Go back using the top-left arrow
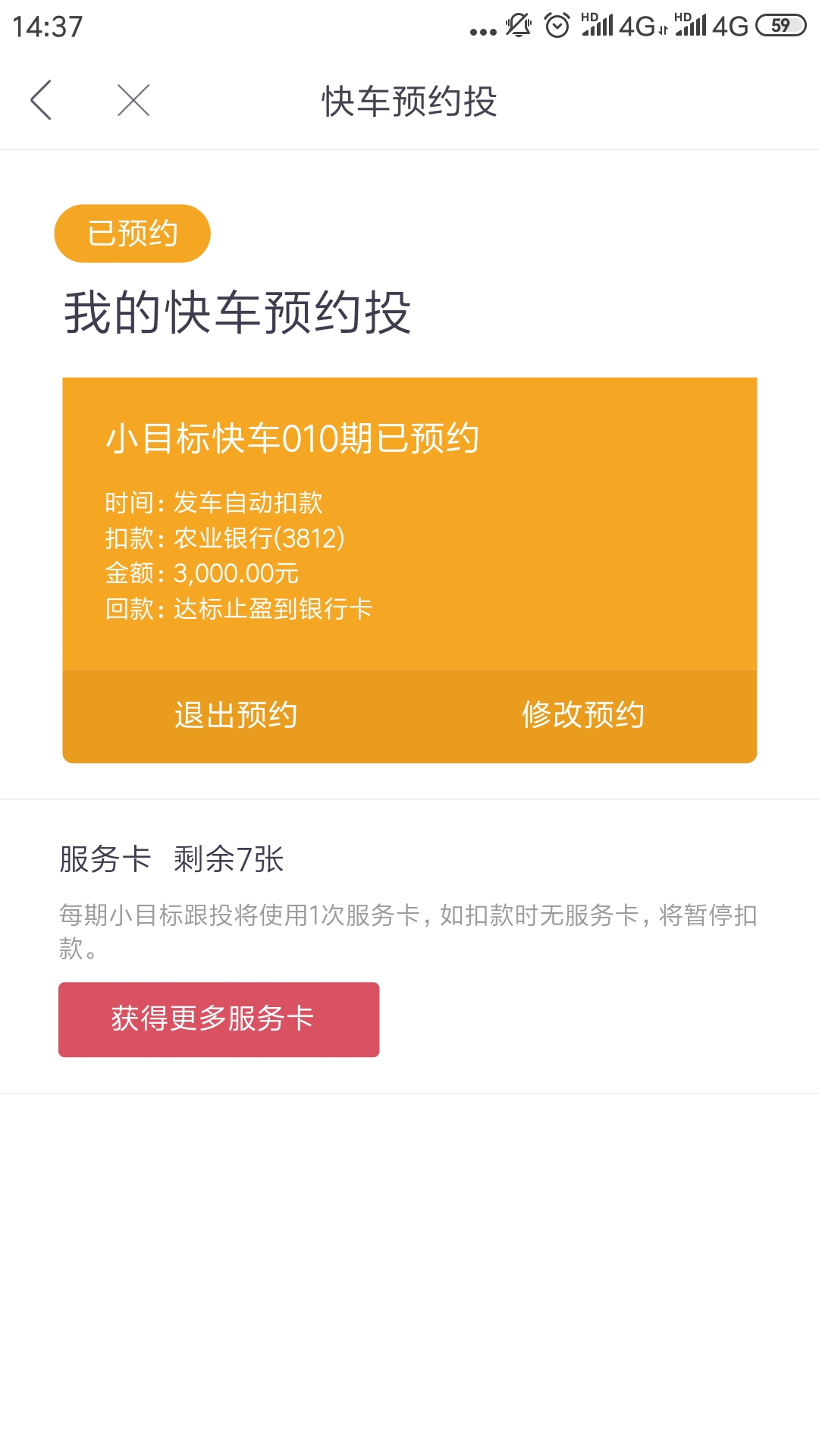The image size is (819, 1456). (41, 100)
